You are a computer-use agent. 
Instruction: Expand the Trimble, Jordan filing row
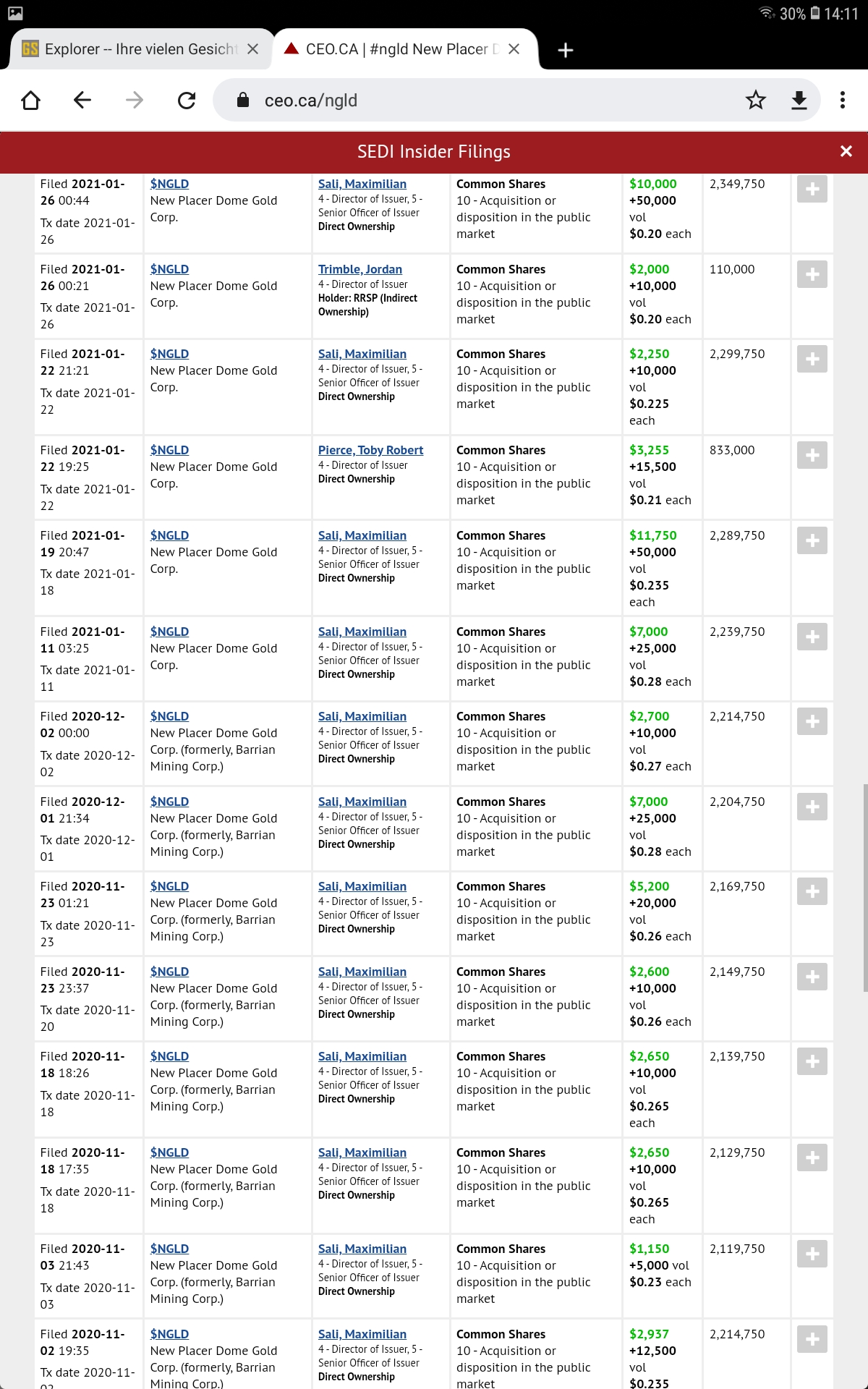coord(812,274)
